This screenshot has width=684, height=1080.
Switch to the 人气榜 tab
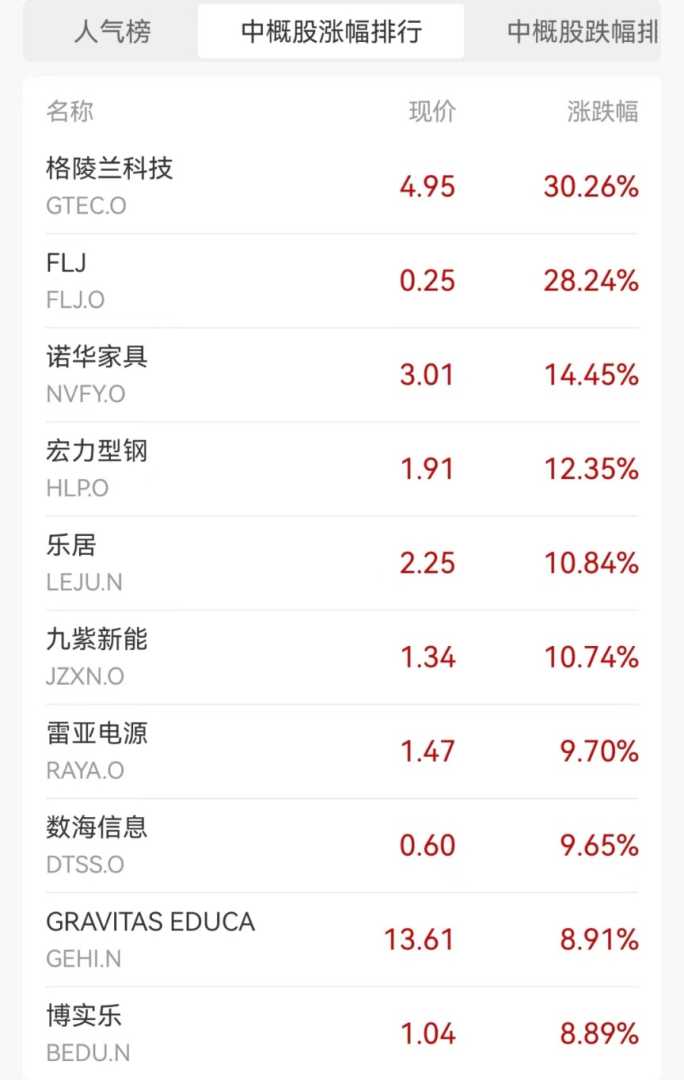[x=112, y=32]
